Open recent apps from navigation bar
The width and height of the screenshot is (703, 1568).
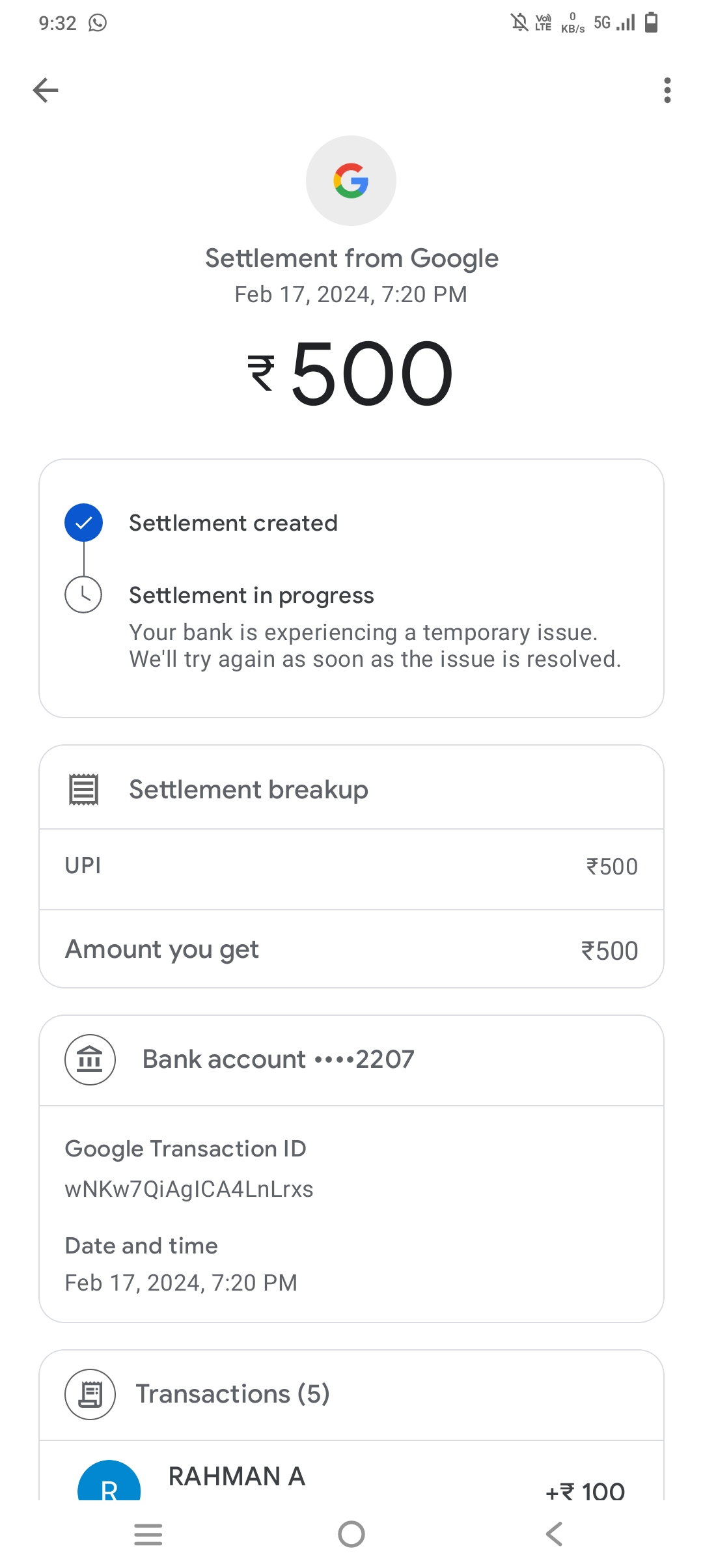coord(148,1535)
